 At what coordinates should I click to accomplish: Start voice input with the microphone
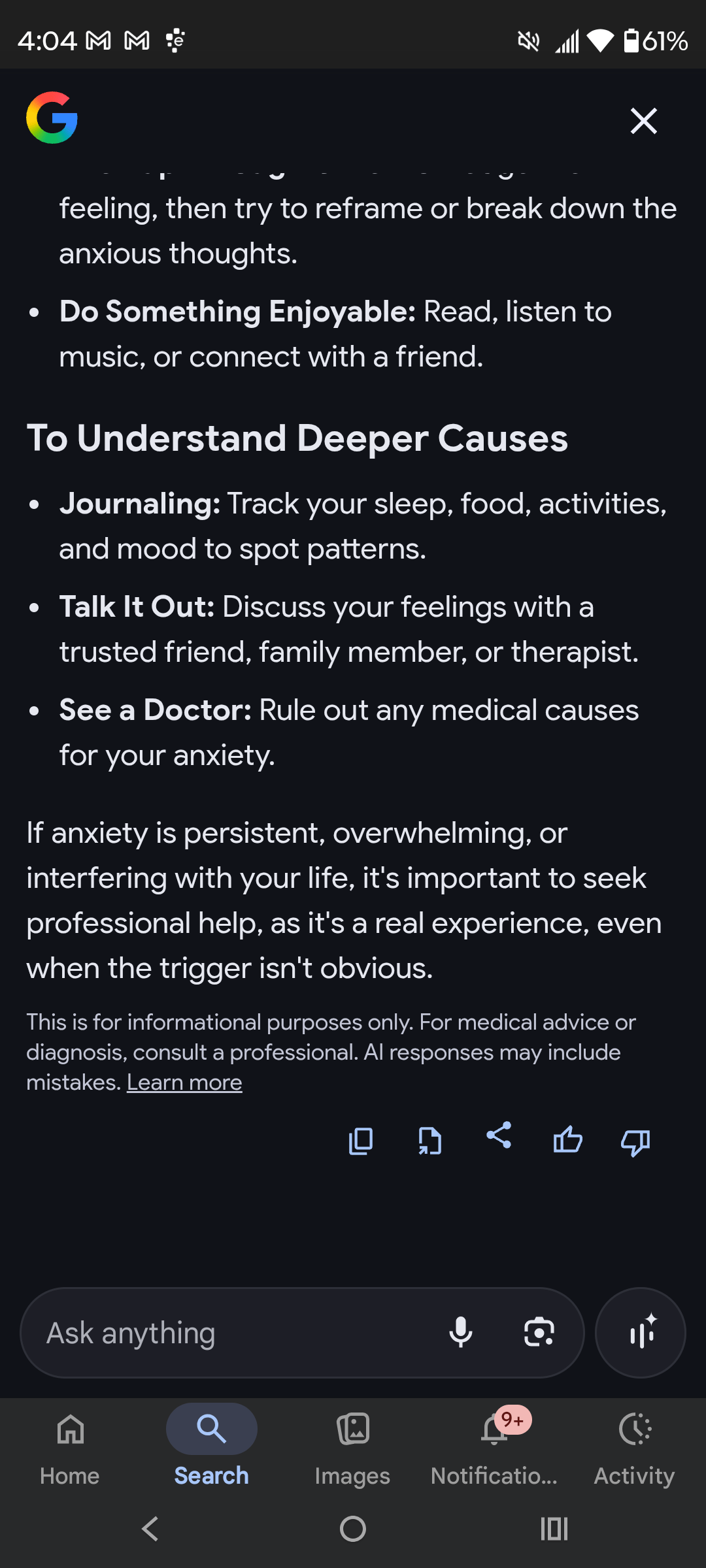461,1332
